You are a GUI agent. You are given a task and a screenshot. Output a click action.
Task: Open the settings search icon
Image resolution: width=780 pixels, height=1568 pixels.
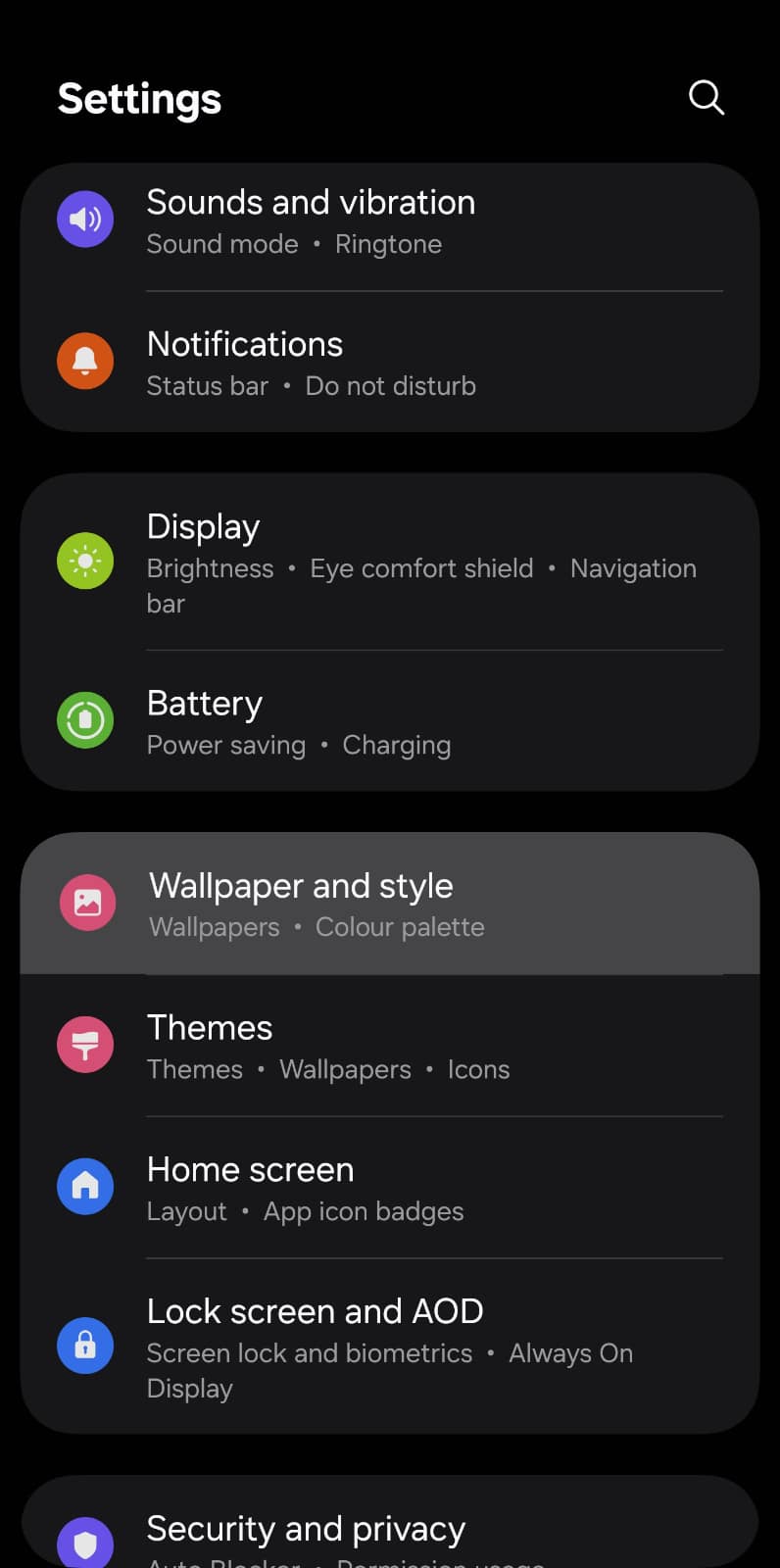tap(706, 98)
